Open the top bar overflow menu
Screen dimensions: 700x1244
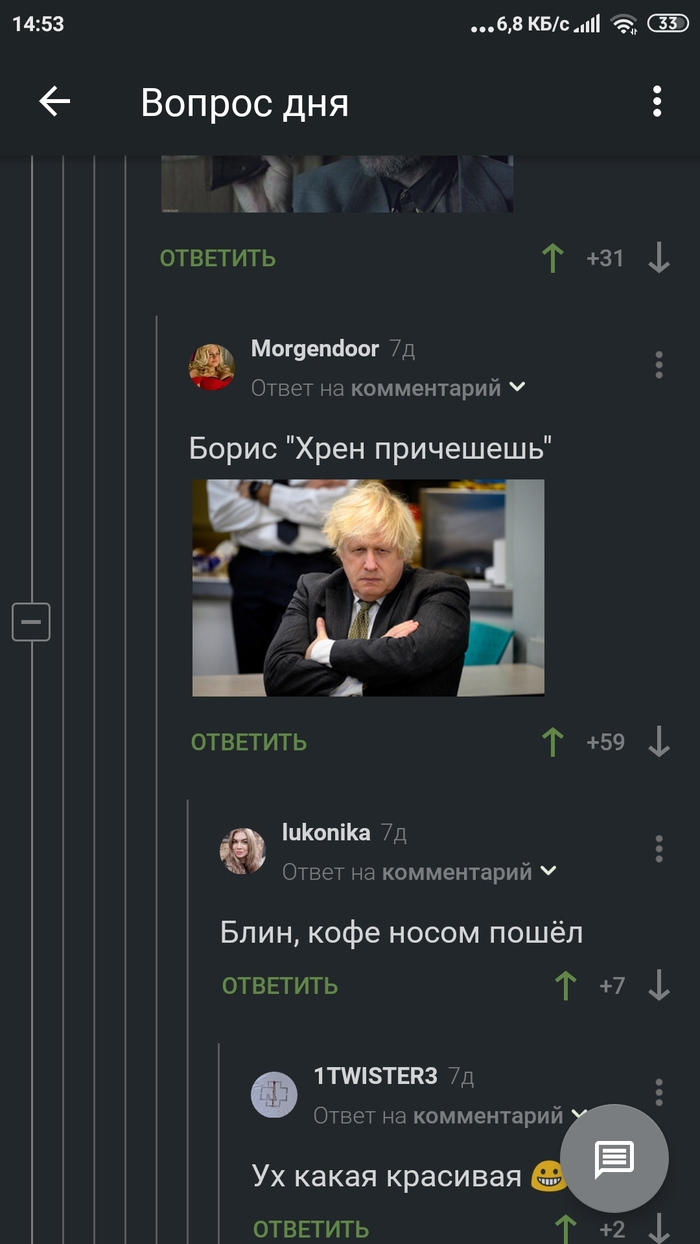(656, 101)
